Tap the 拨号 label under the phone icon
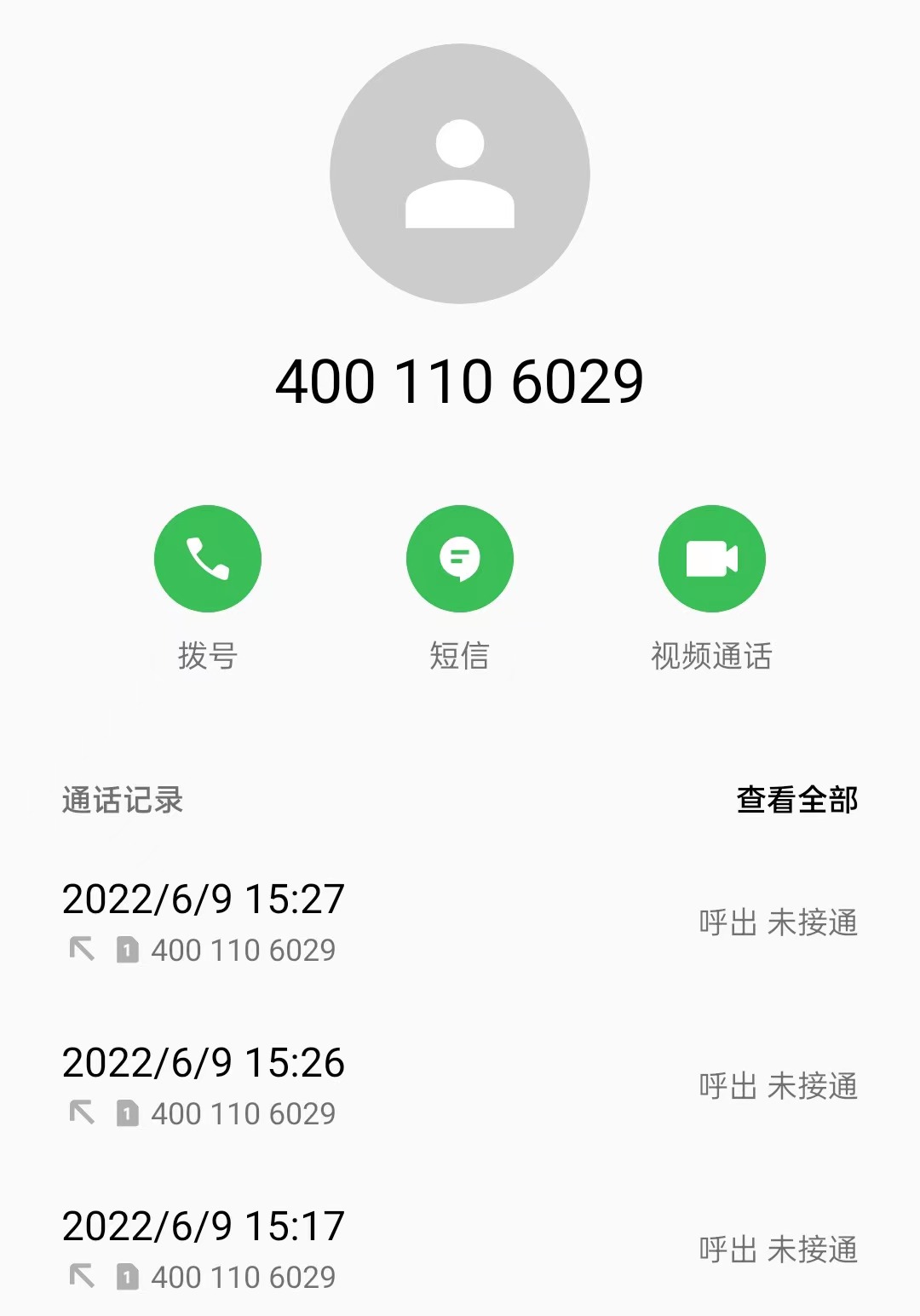 tap(207, 656)
